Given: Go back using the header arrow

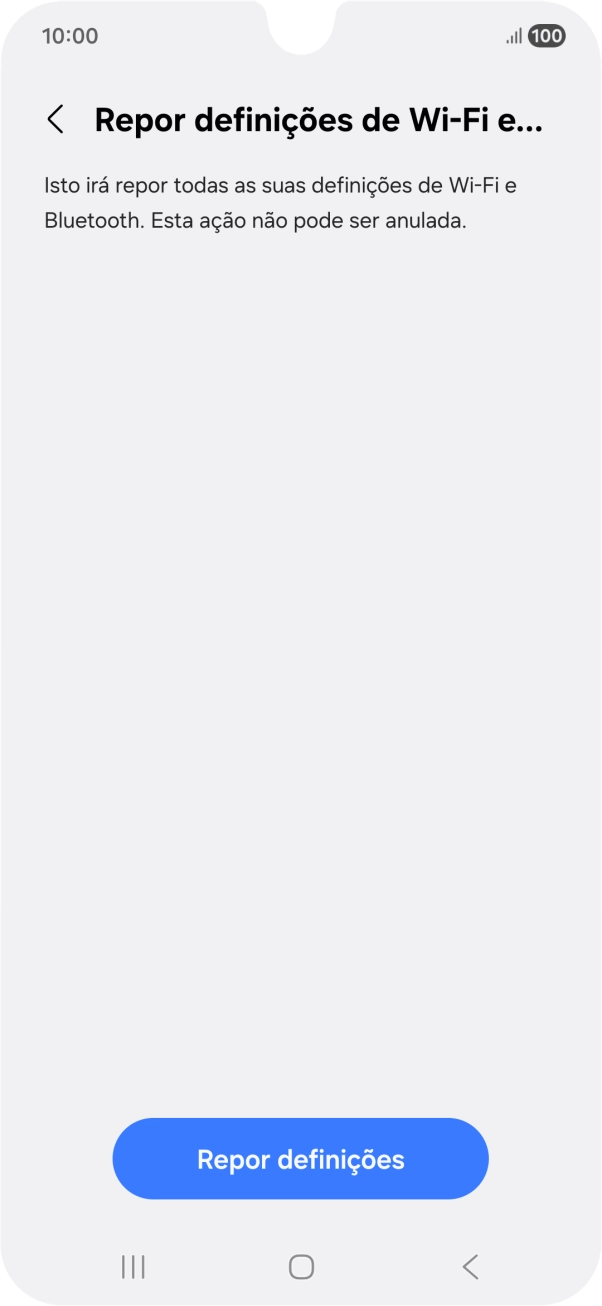Looking at the screenshot, I should point(56,120).
